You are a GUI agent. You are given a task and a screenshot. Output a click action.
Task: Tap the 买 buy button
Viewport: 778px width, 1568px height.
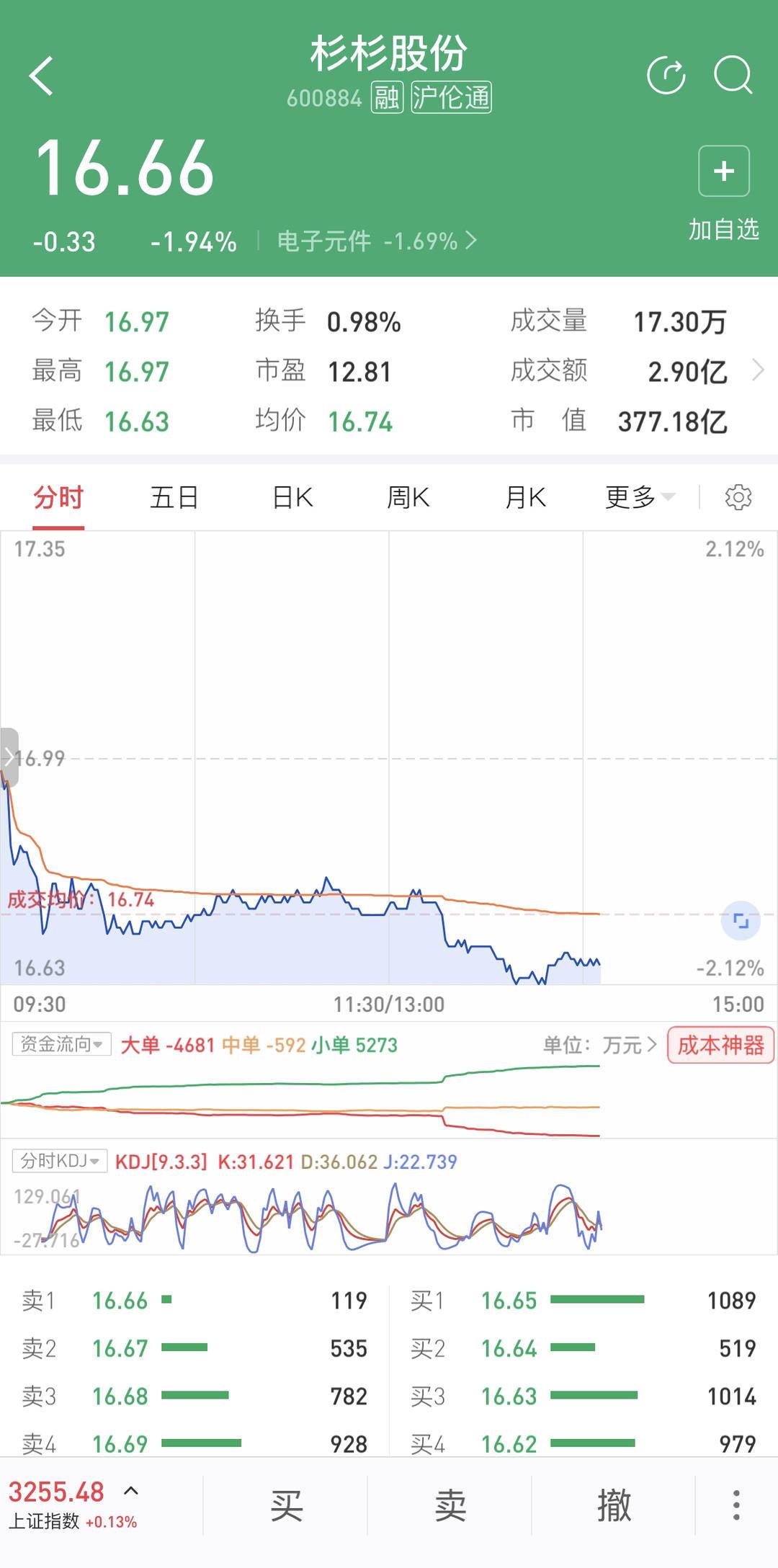(286, 1505)
